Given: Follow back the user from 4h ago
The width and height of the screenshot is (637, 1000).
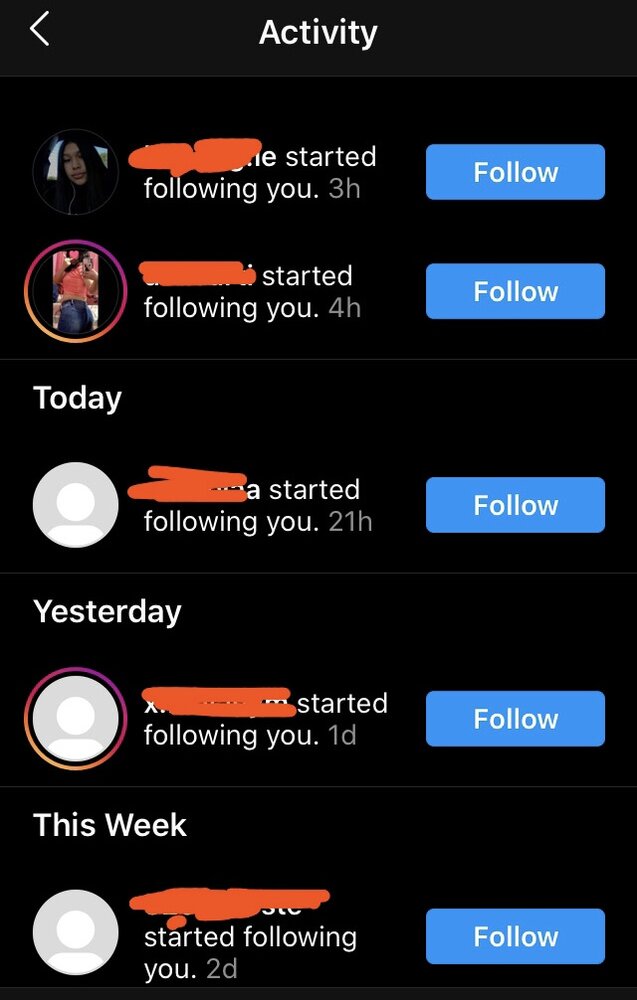Looking at the screenshot, I should click(515, 291).
